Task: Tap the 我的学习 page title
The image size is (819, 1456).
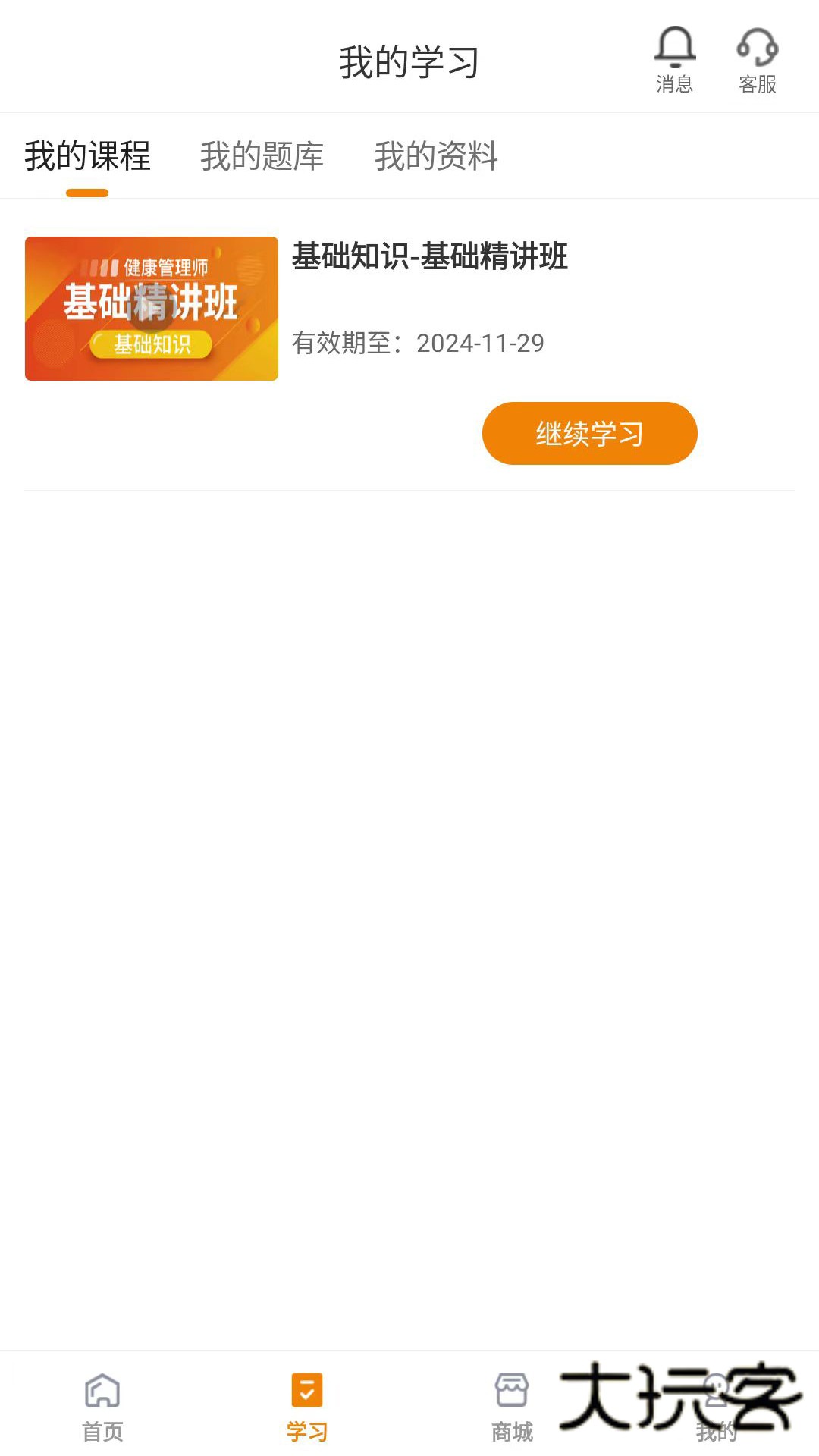Action: [409, 64]
